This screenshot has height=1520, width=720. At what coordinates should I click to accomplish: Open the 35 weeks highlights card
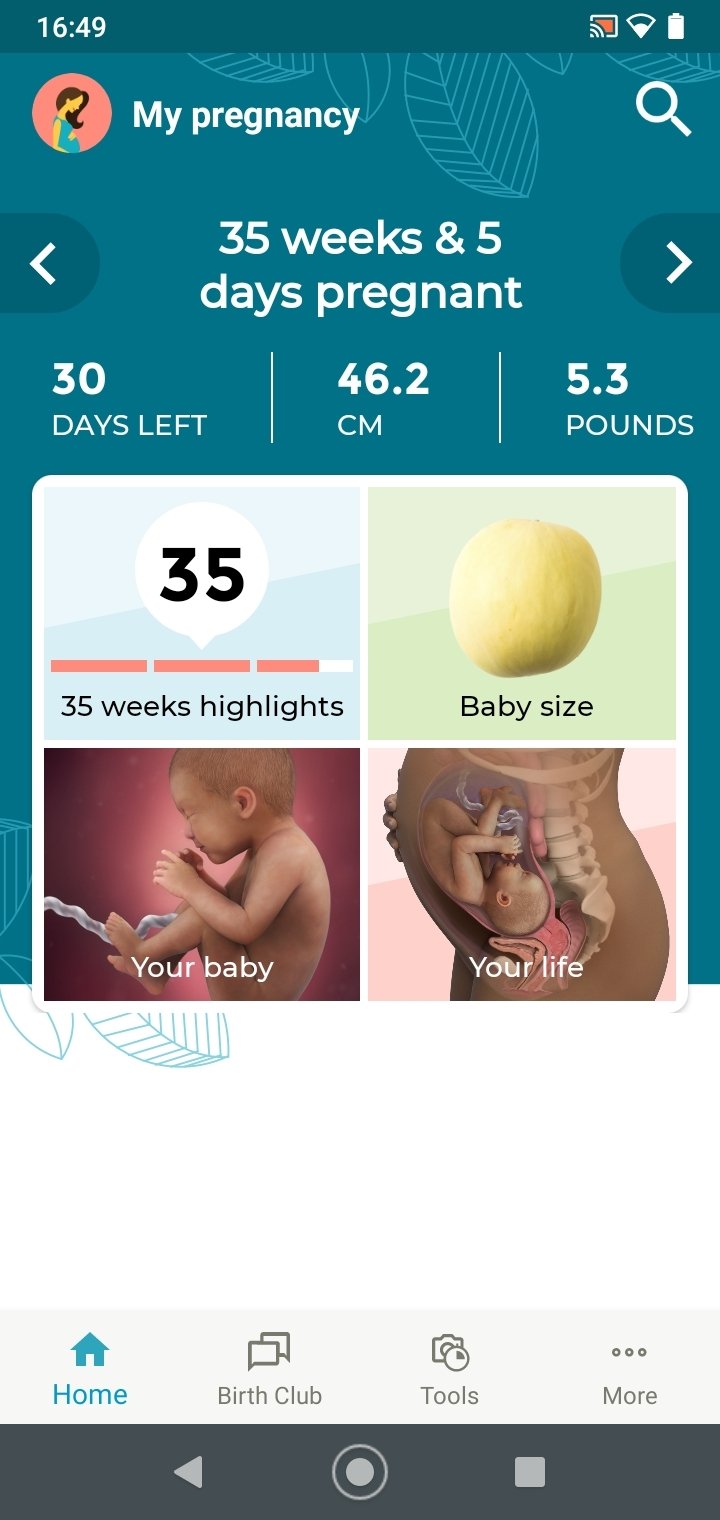[x=202, y=613]
